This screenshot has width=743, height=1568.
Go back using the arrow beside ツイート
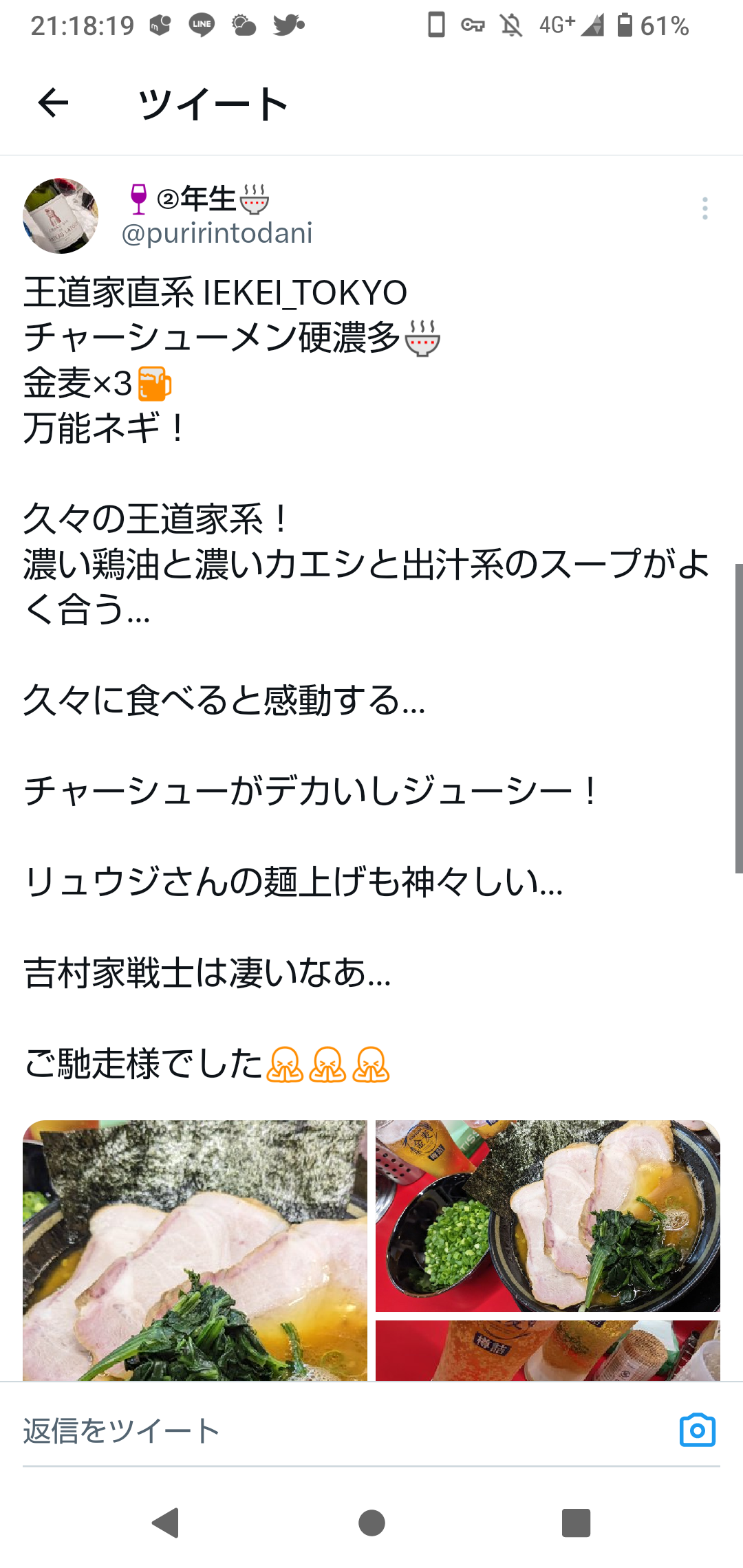click(53, 104)
